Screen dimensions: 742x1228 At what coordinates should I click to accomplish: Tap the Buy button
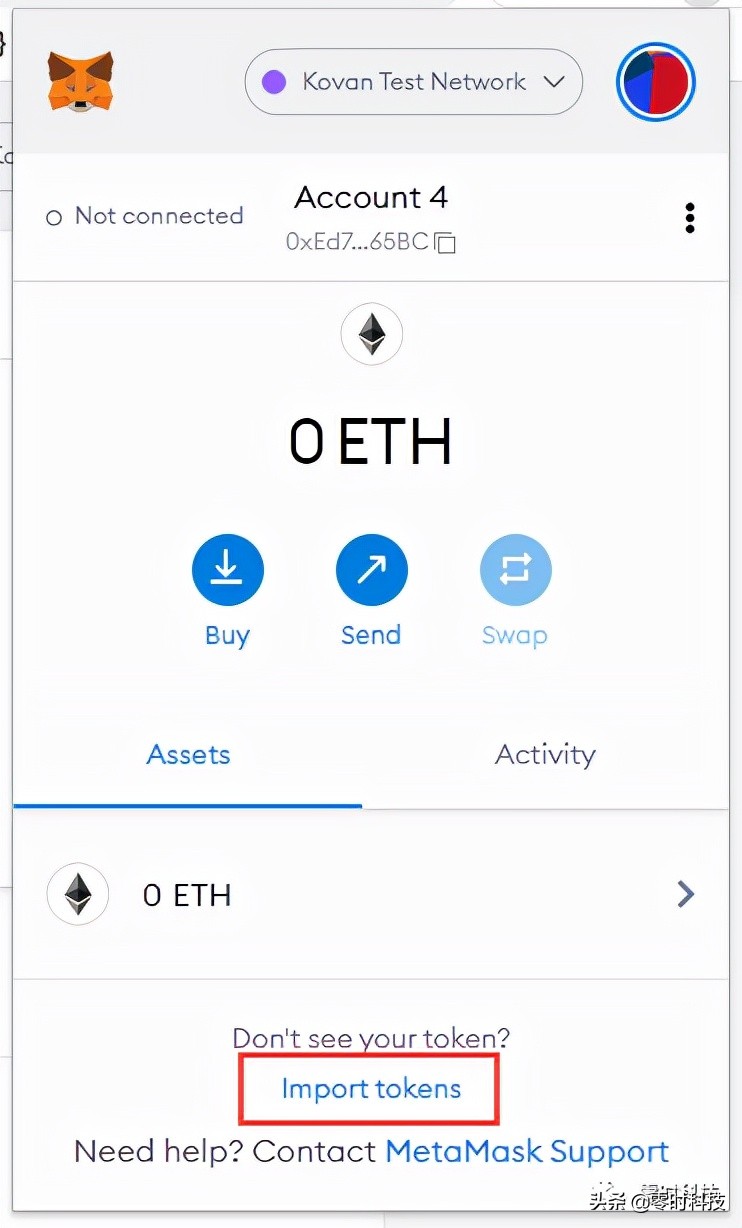[227, 570]
